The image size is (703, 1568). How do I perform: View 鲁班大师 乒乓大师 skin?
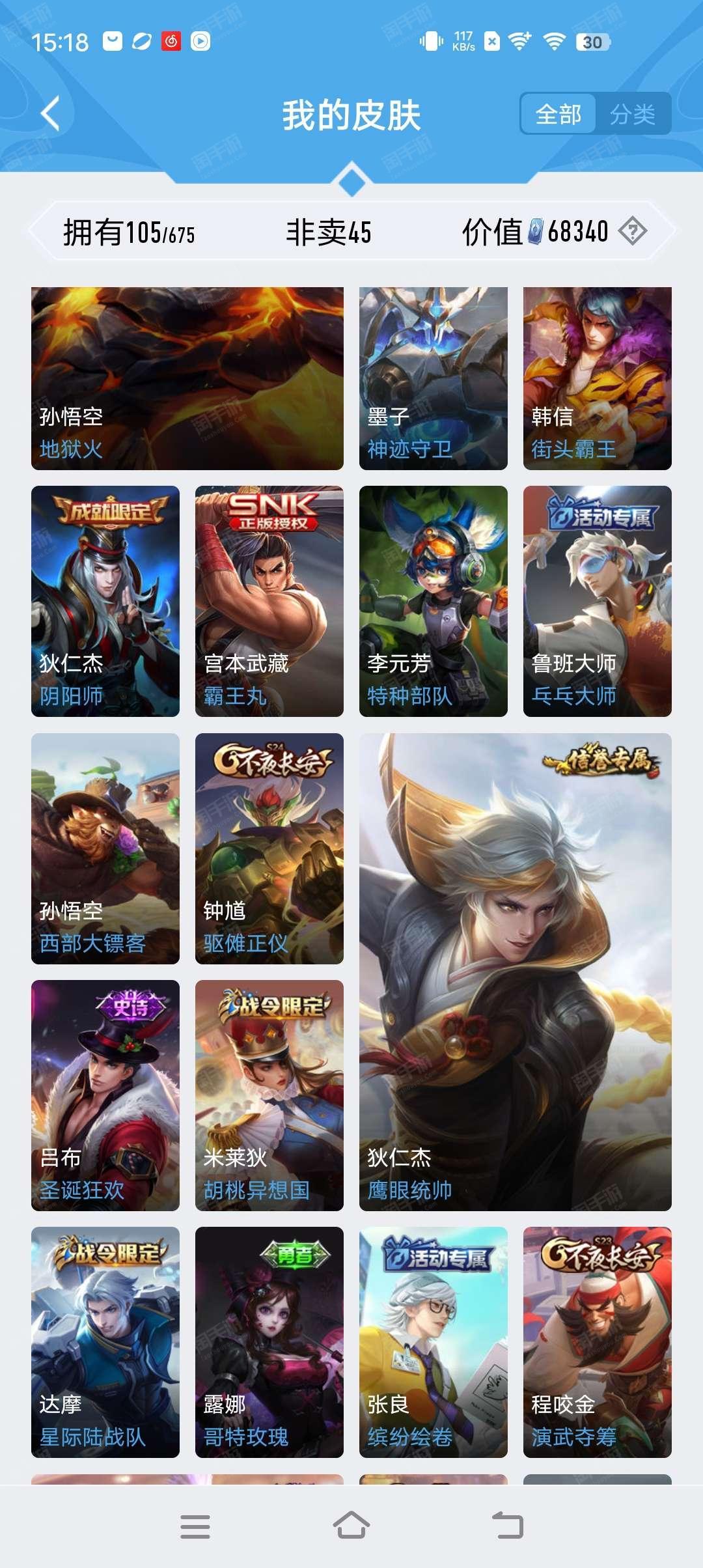598,601
